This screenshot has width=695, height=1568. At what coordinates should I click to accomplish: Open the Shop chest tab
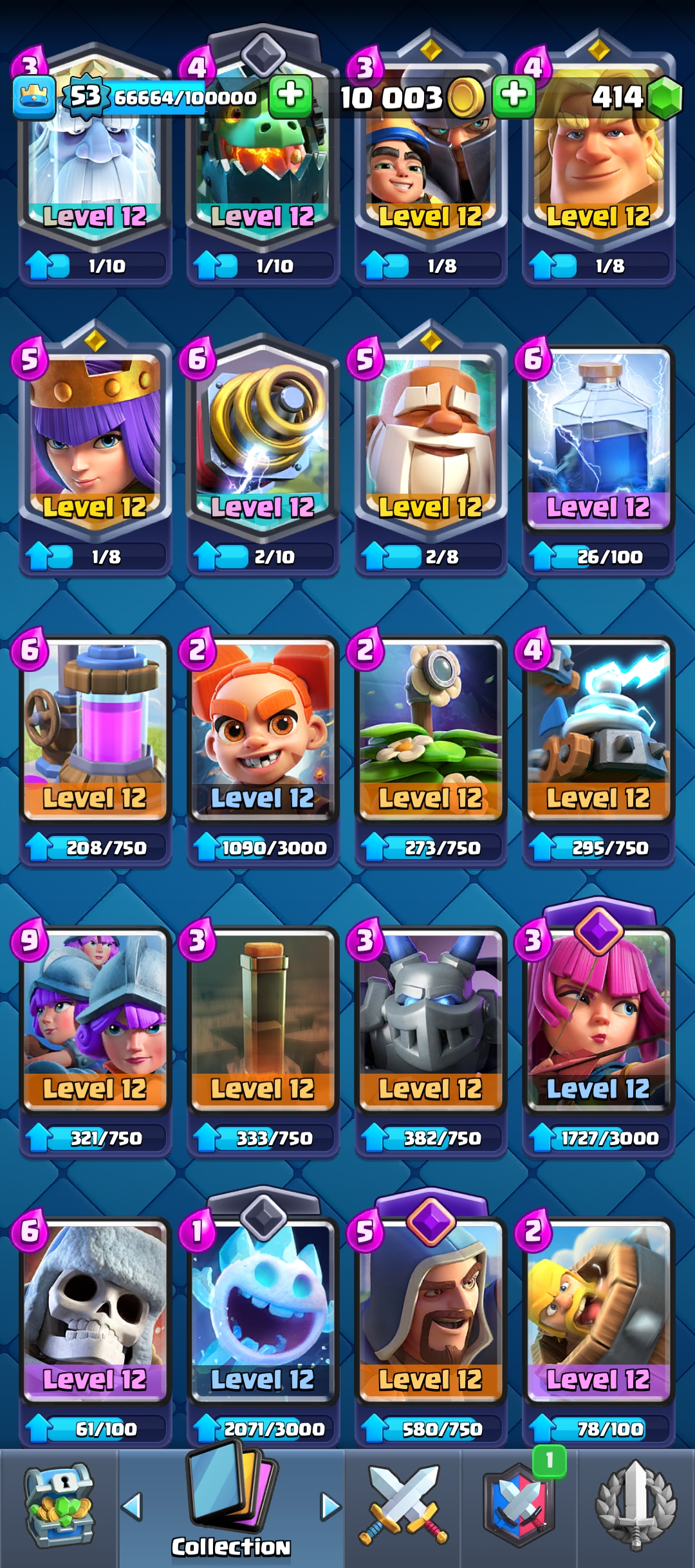coord(59,1507)
